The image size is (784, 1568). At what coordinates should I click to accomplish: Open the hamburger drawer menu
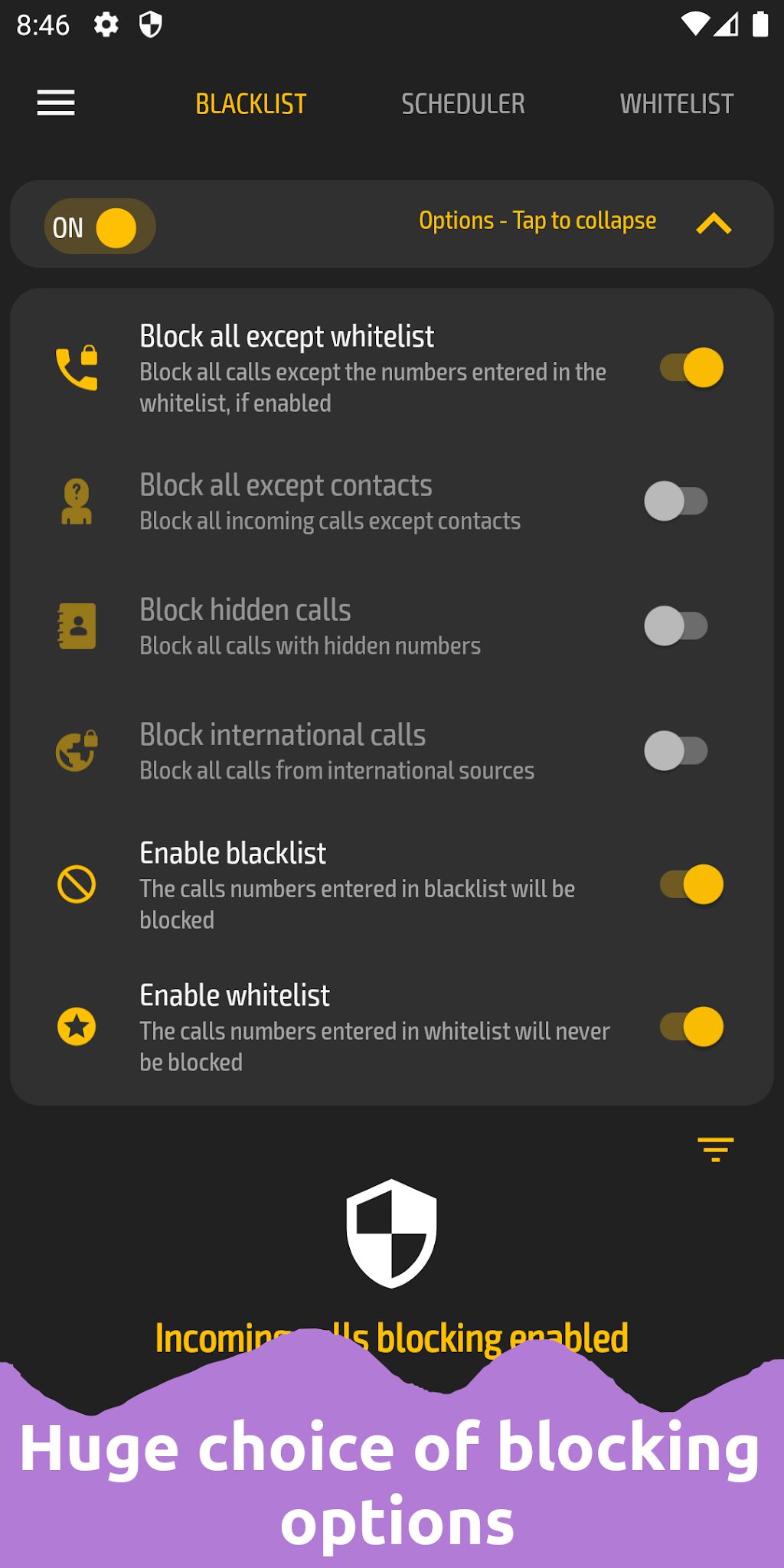click(x=56, y=103)
